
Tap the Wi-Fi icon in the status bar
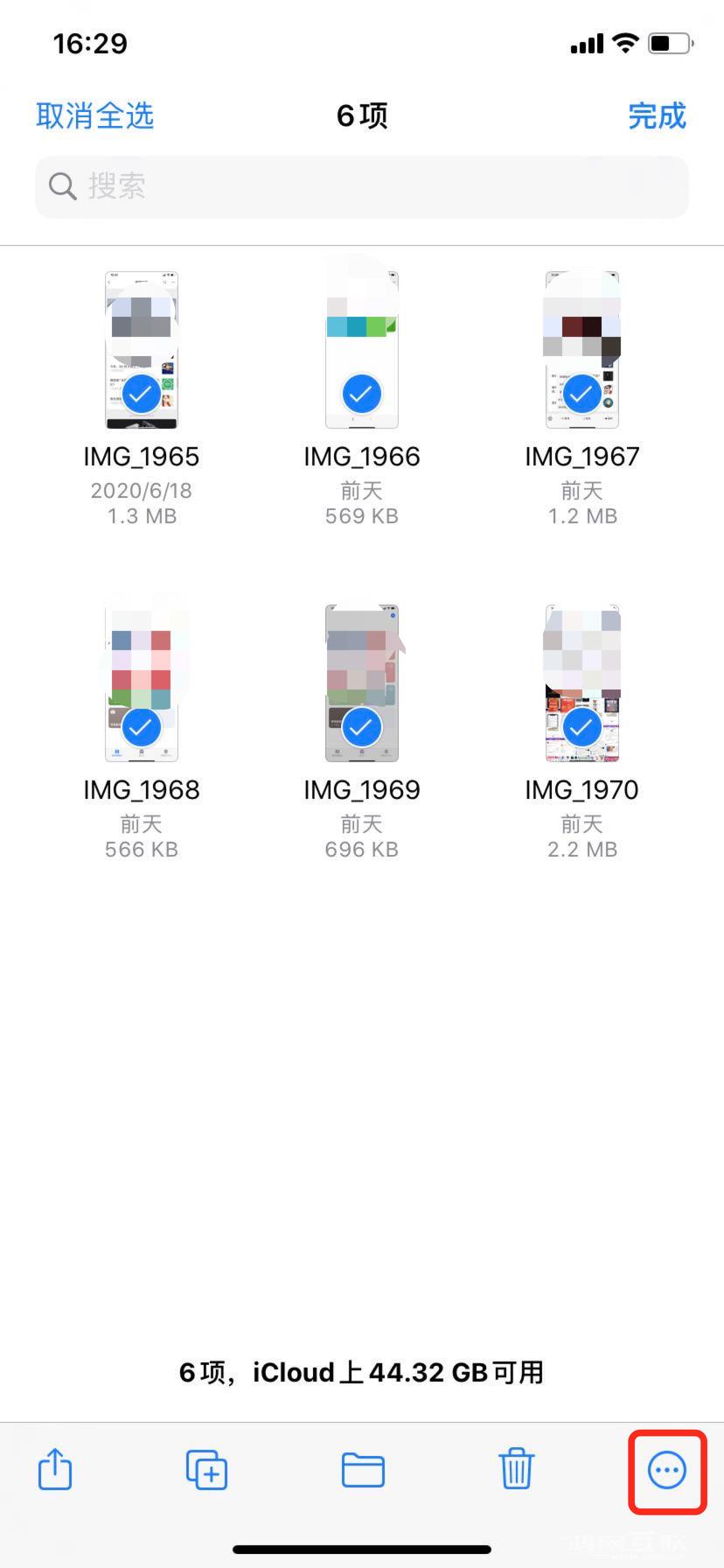click(623, 41)
